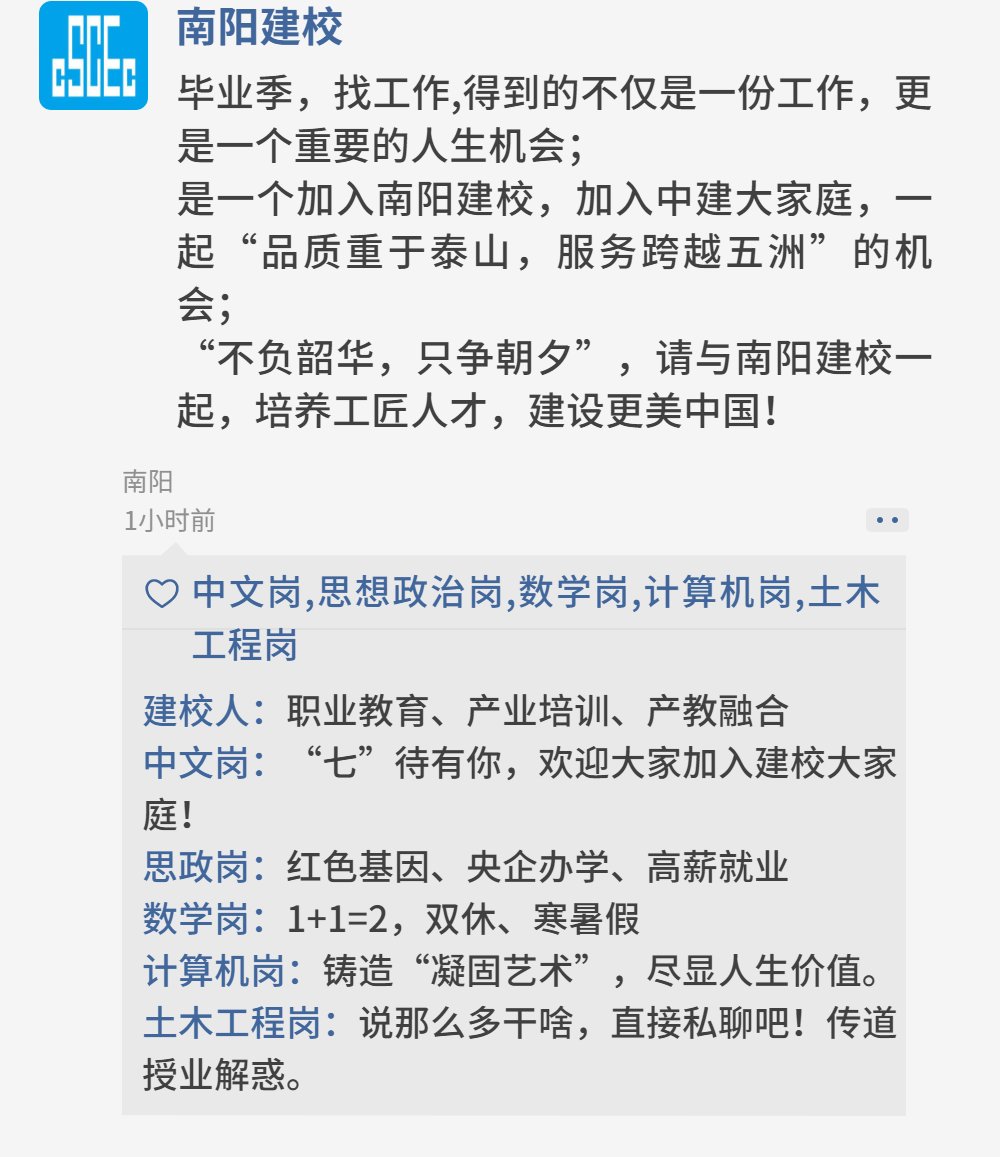
Task: Reply to the 数学岗 comment about 双休
Action: [x=462, y=918]
